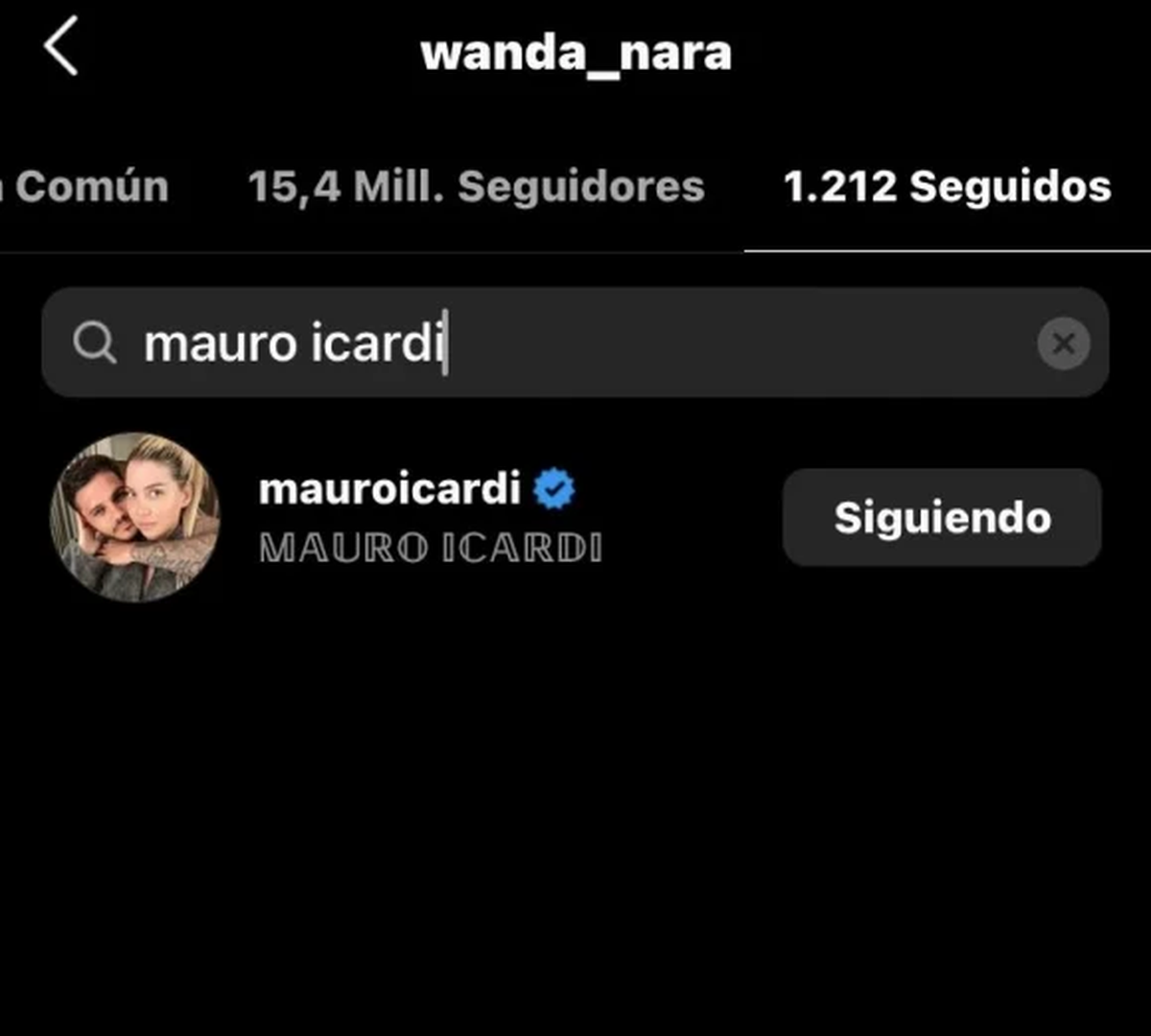Clear the search text
1151x1036 pixels.
[x=1063, y=343]
